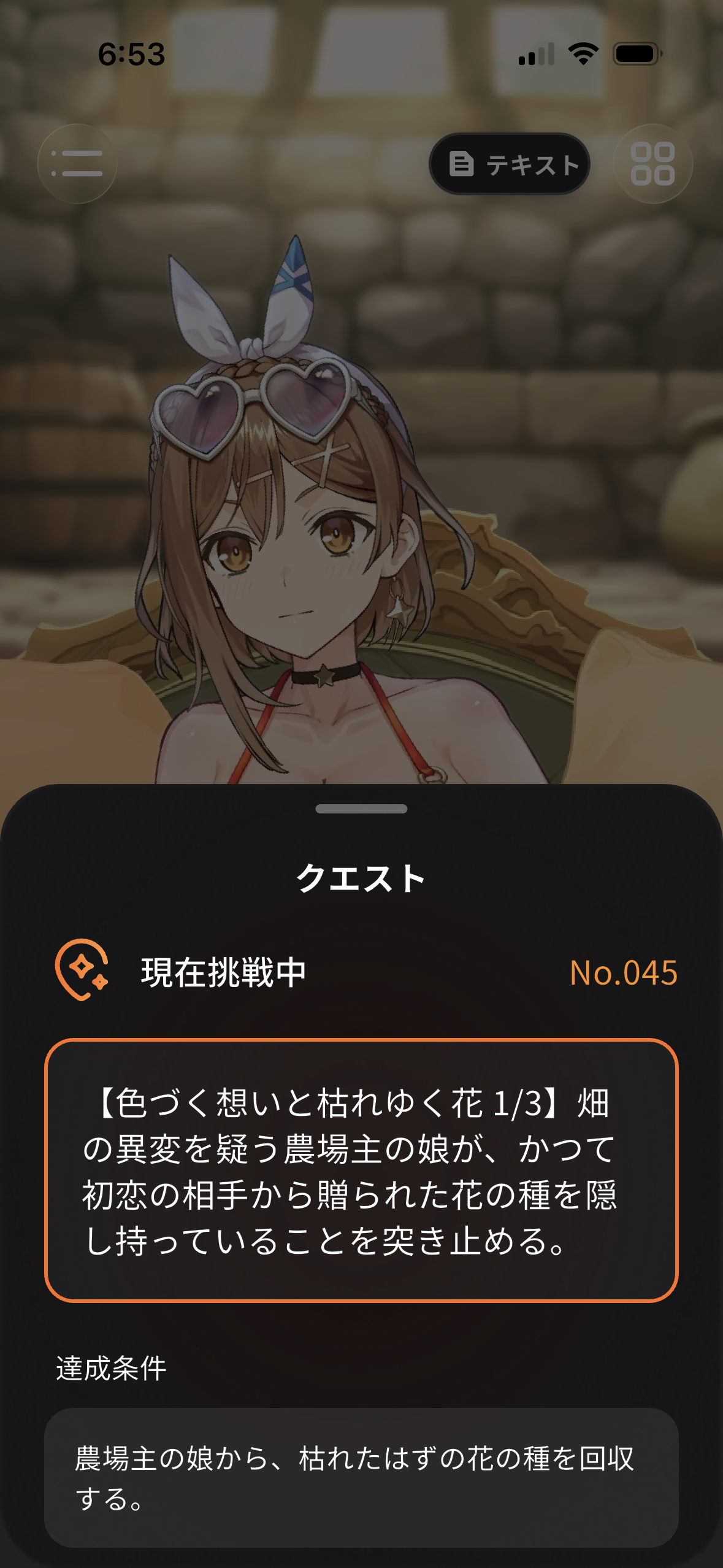723x1568 pixels.
Task: Open the list menu button
Action: 77,164
